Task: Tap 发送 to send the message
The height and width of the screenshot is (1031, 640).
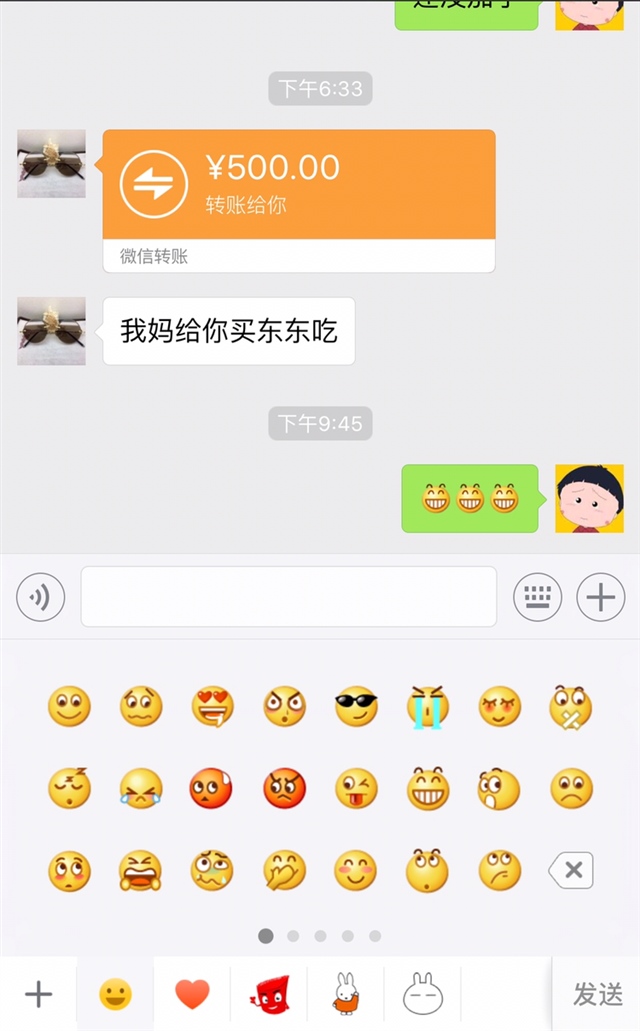Action: pyautogui.click(x=597, y=994)
